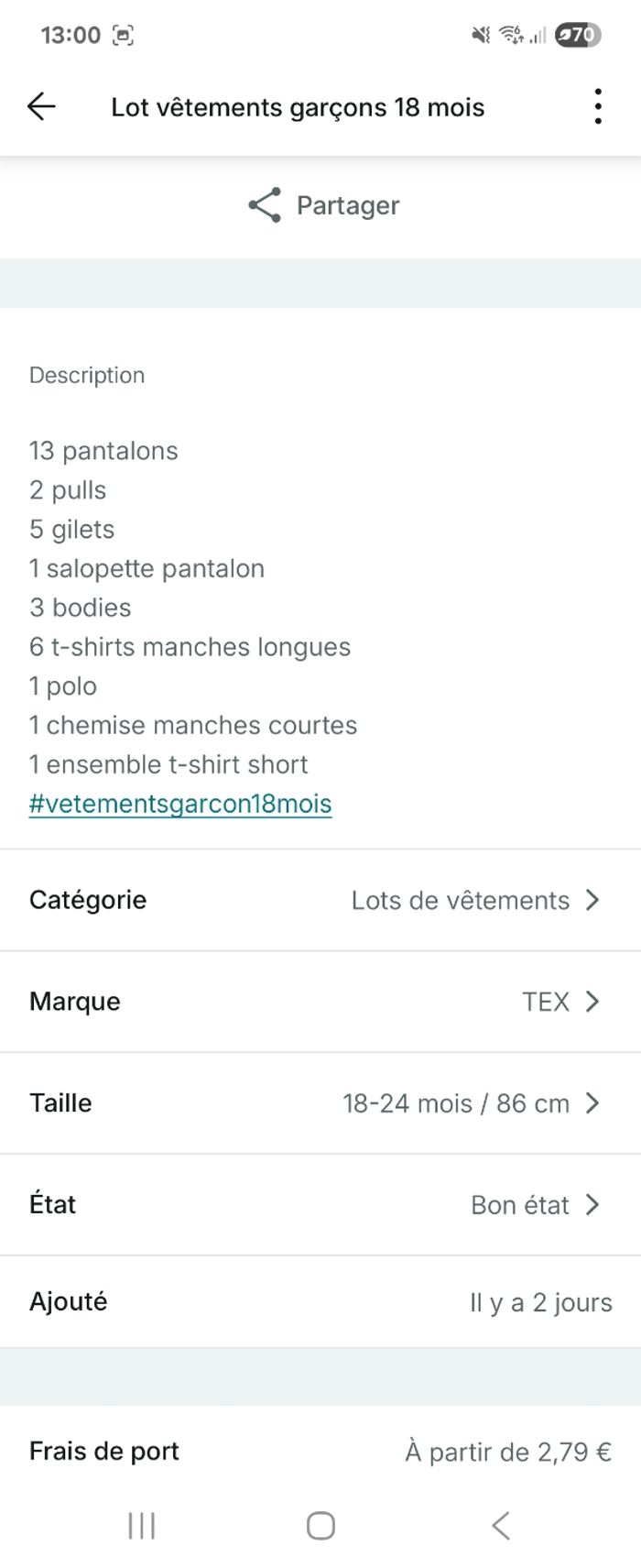The width and height of the screenshot is (641, 1568).
Task: Share this listing via Partager
Action: (x=323, y=205)
